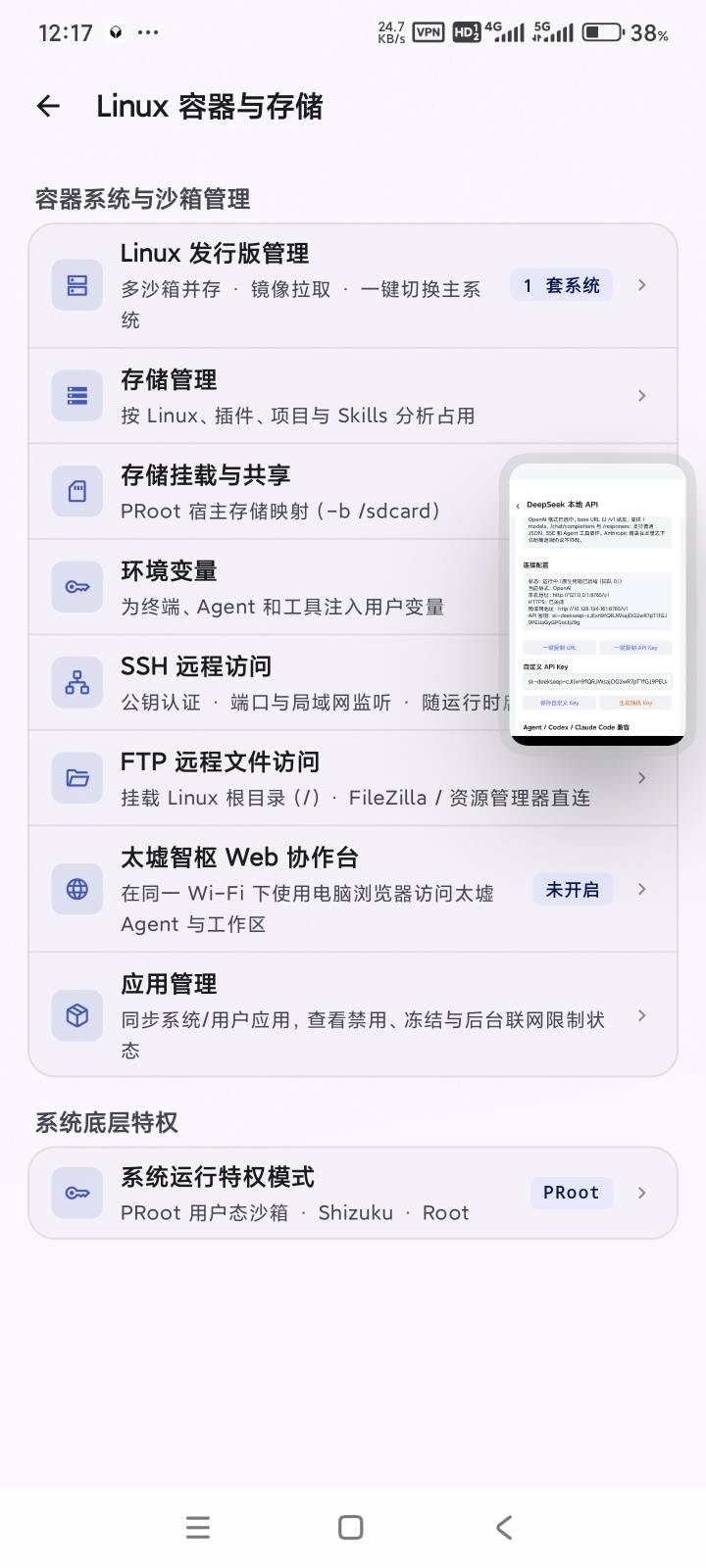Open 存储挂载与共享 row
This screenshot has width=706, height=1568.
265,492
